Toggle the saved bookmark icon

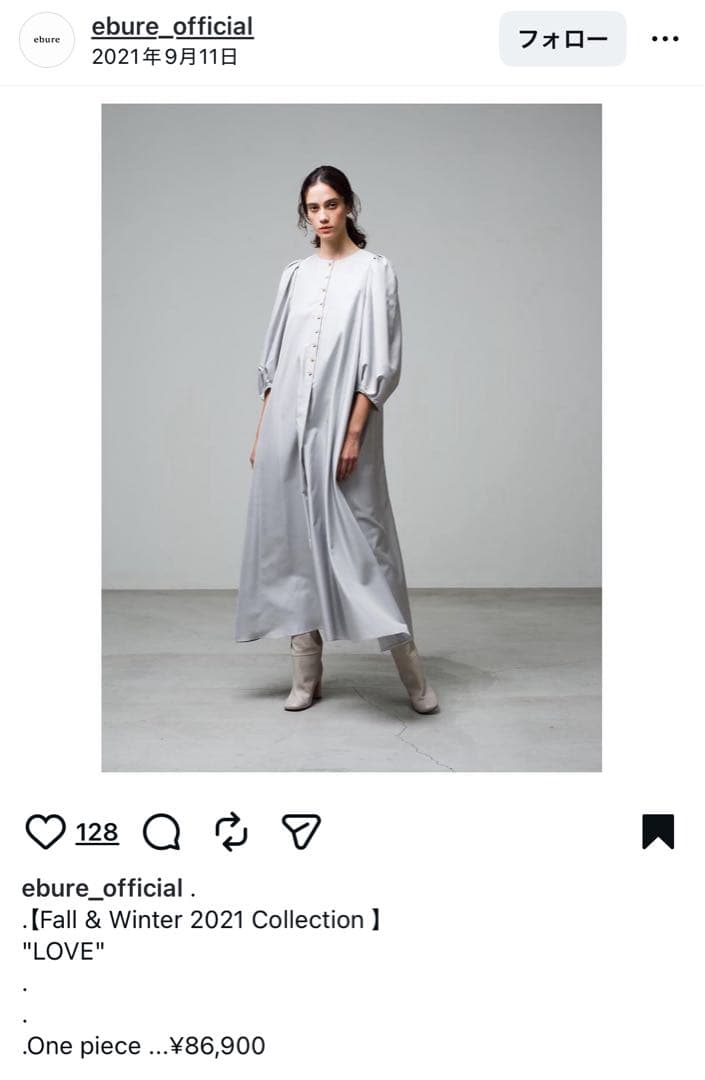click(657, 832)
